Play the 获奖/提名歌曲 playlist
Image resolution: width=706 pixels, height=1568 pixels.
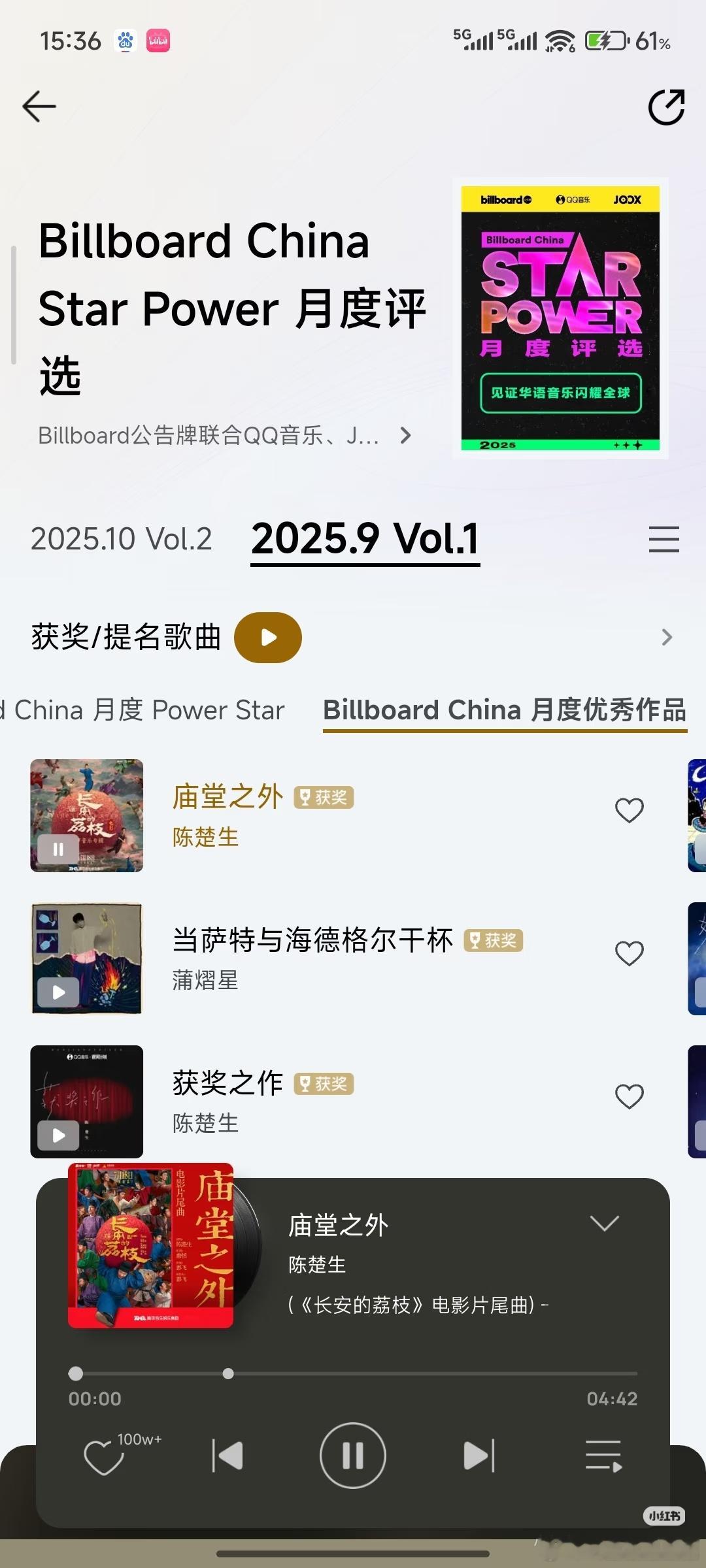(267, 637)
